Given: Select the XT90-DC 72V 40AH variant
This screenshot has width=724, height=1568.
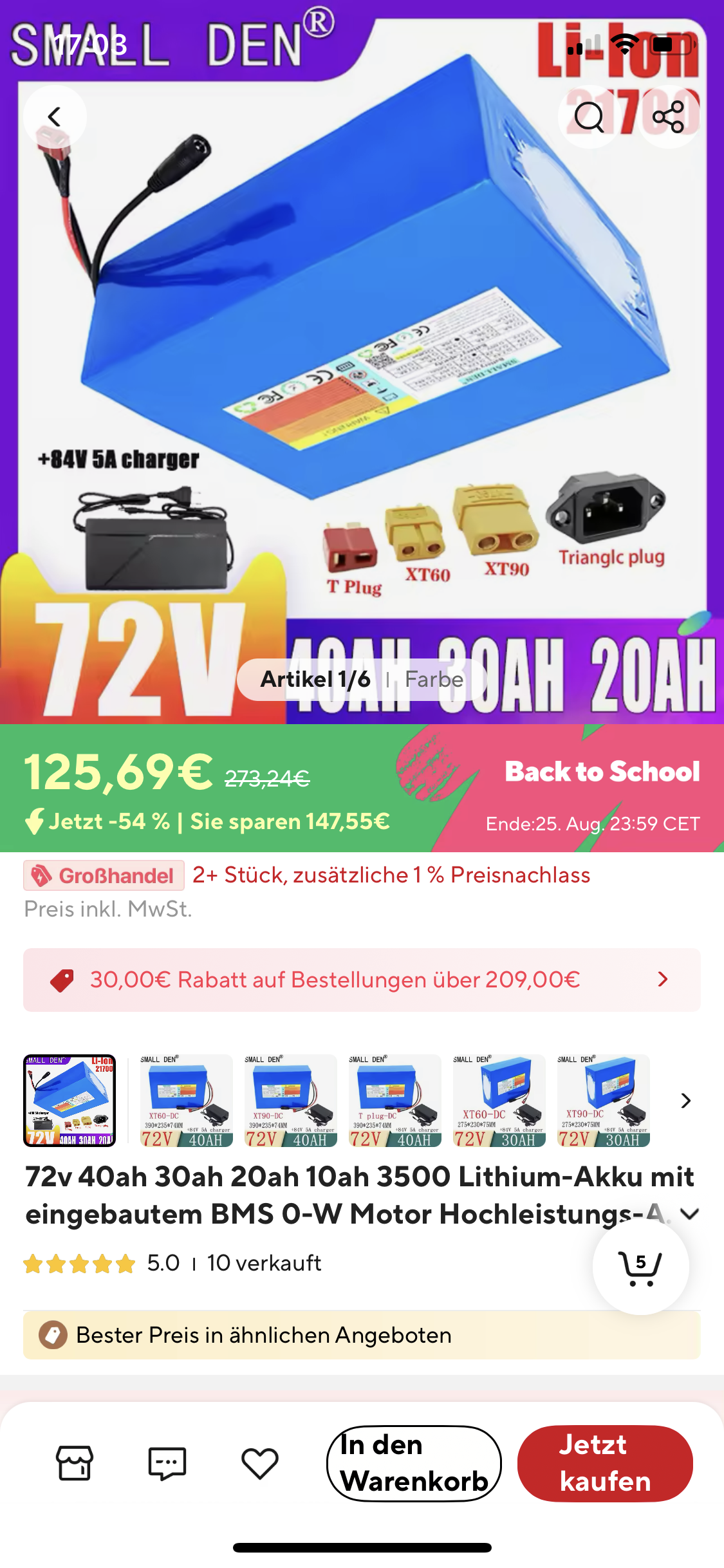Looking at the screenshot, I should tap(290, 1101).
